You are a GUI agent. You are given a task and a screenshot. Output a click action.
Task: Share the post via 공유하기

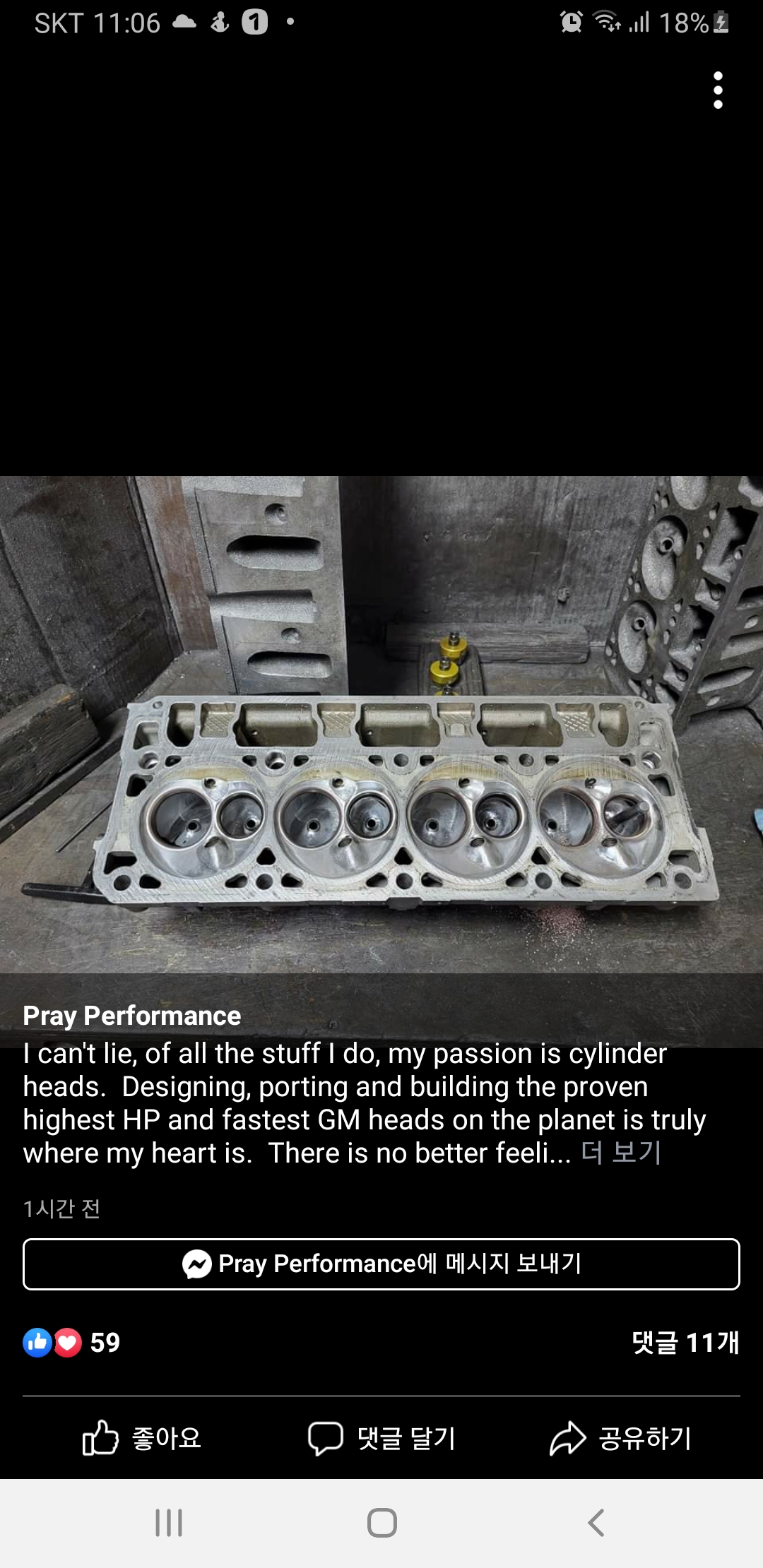621,1438
